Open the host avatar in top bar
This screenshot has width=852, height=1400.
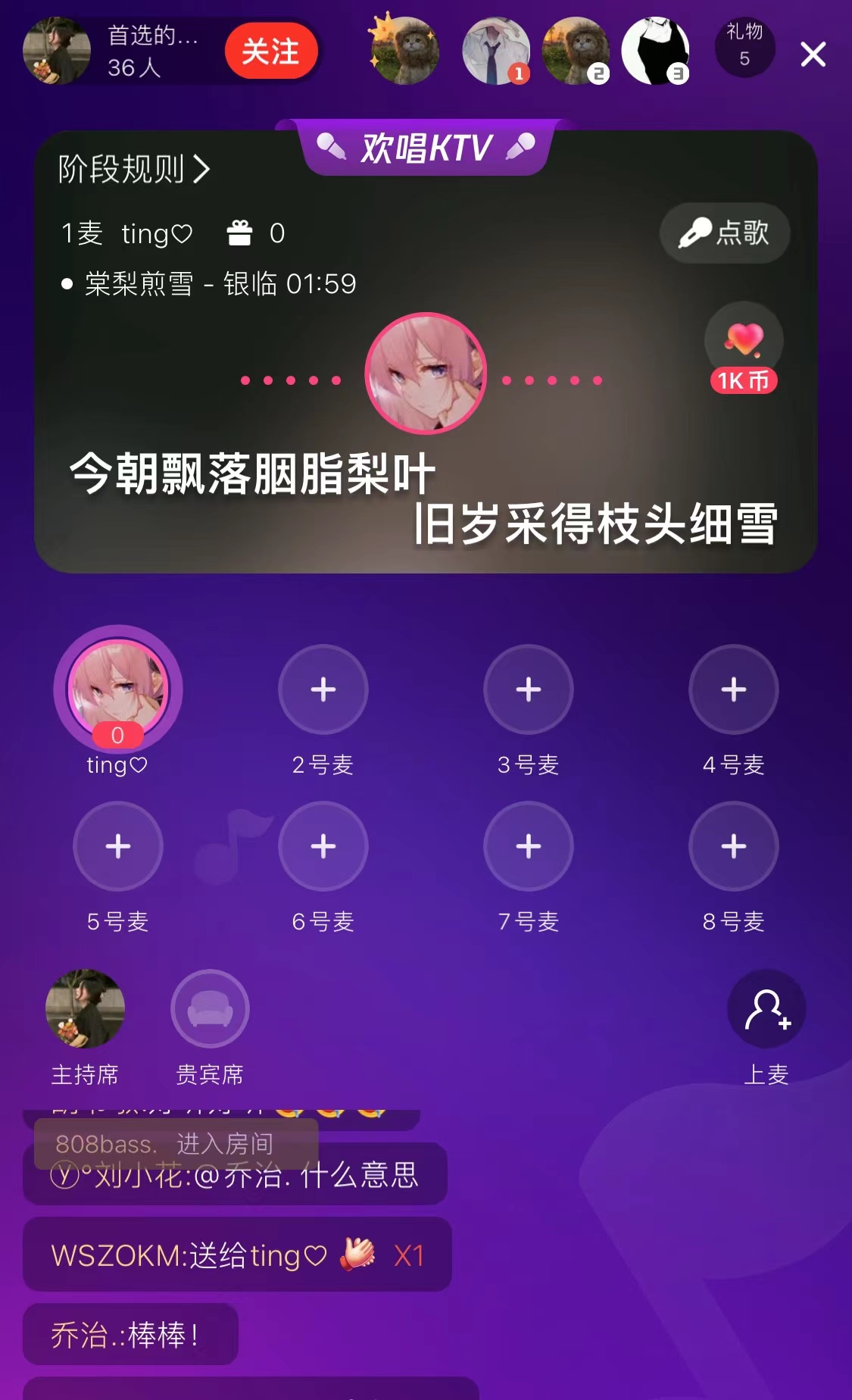[x=57, y=51]
